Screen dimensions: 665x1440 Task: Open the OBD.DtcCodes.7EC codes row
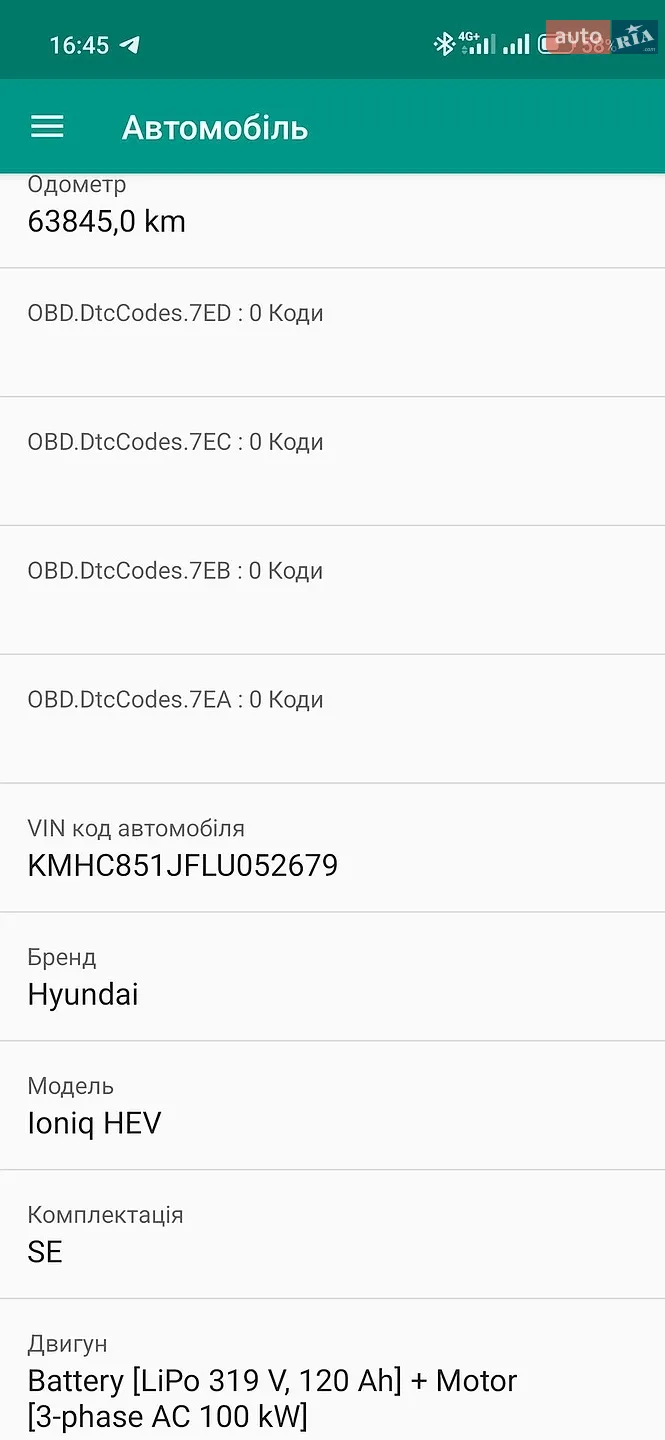click(x=332, y=461)
